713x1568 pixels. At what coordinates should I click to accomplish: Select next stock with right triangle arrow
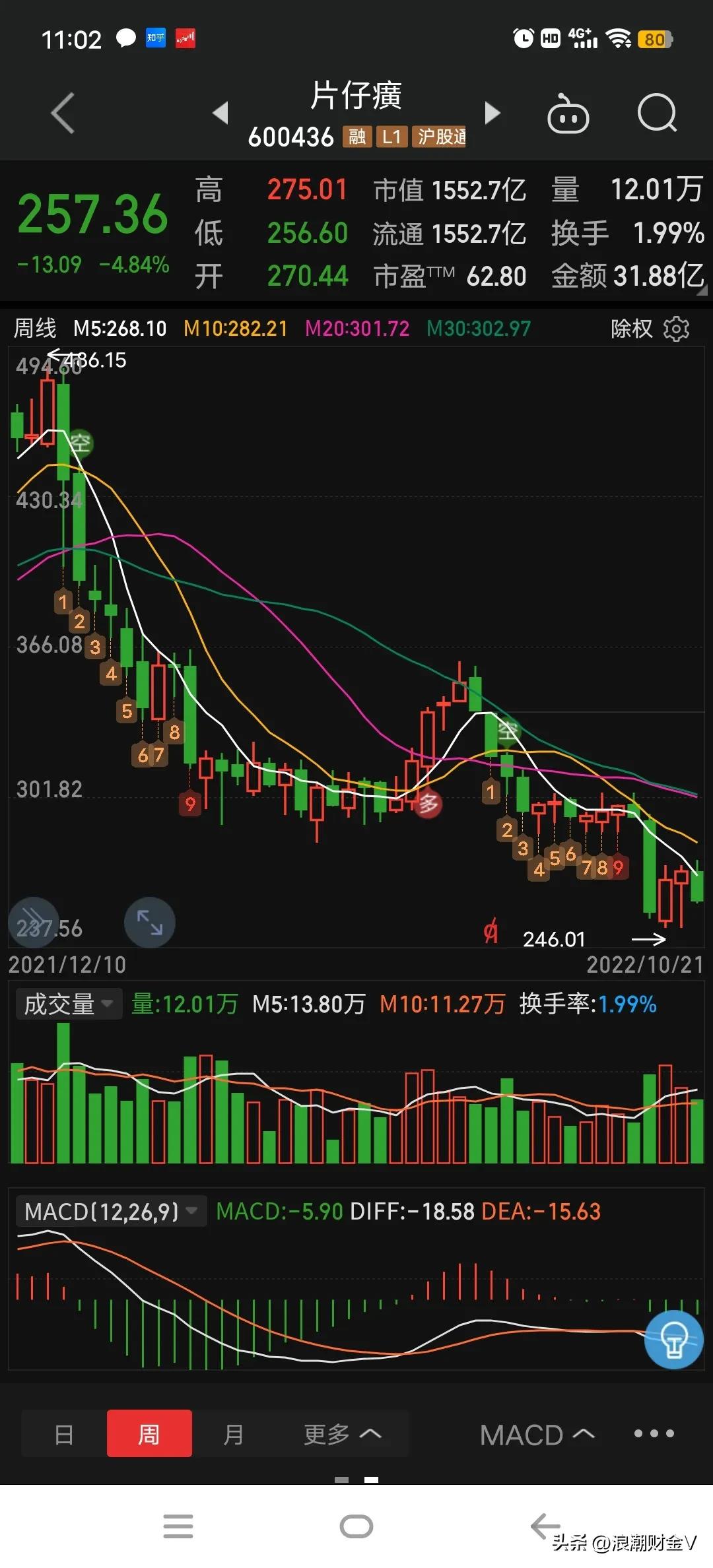coord(492,113)
